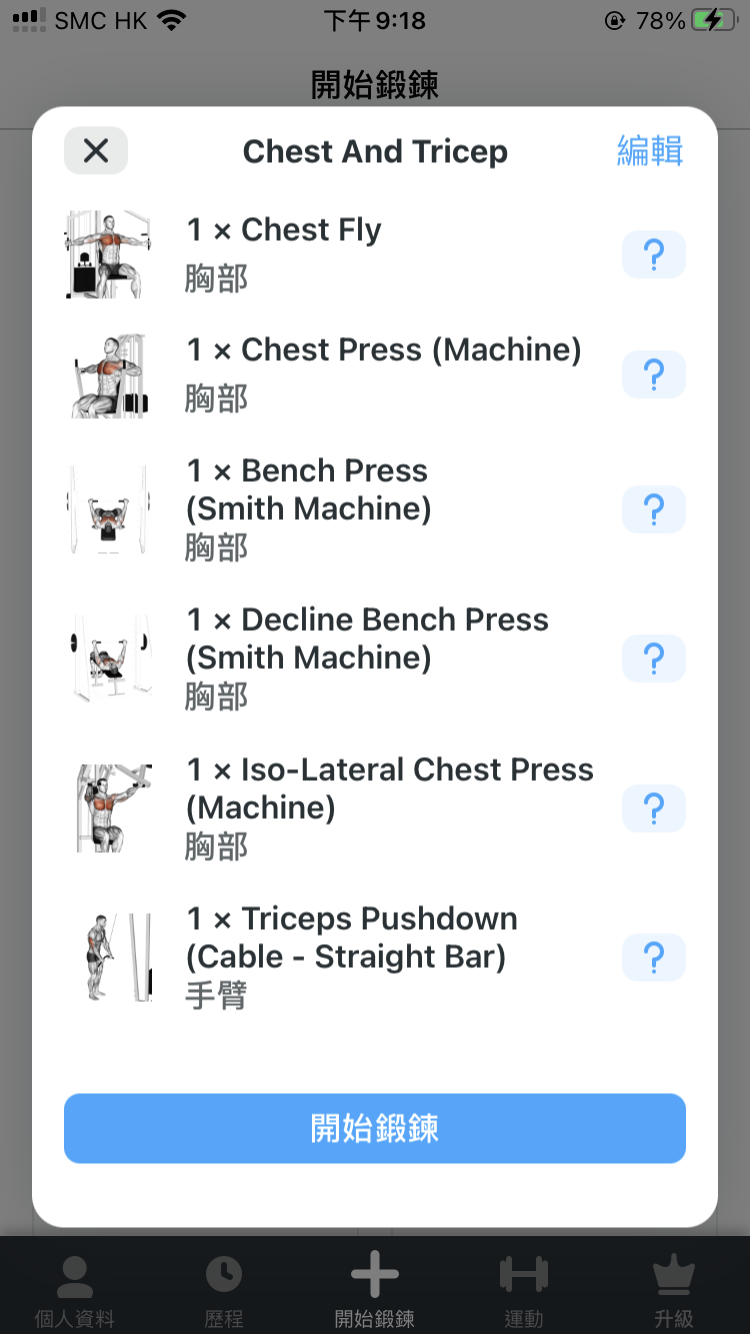
Task: Tap 編輯 to edit this routine
Action: tap(650, 151)
